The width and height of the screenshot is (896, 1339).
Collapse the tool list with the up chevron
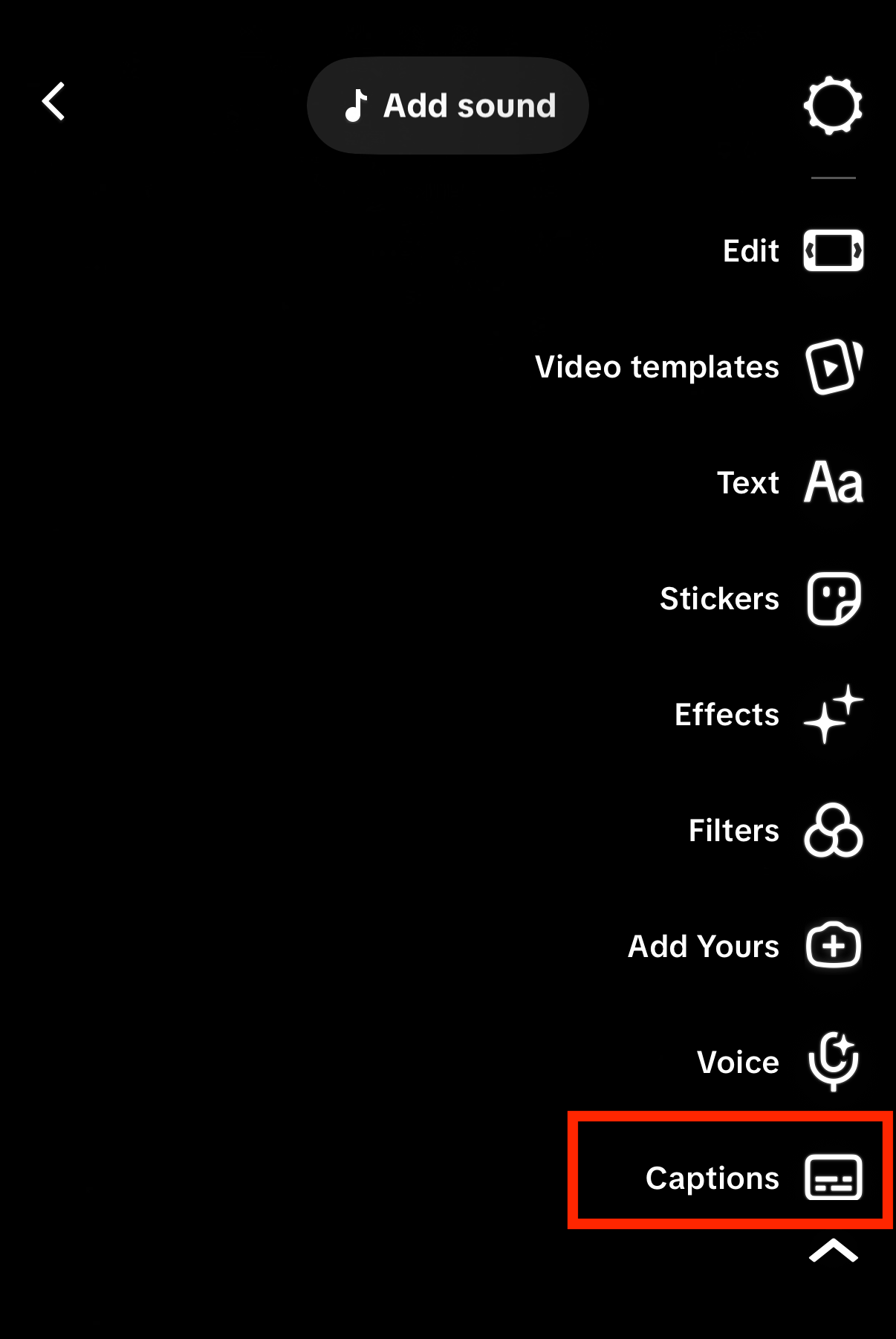pyautogui.click(x=833, y=1251)
